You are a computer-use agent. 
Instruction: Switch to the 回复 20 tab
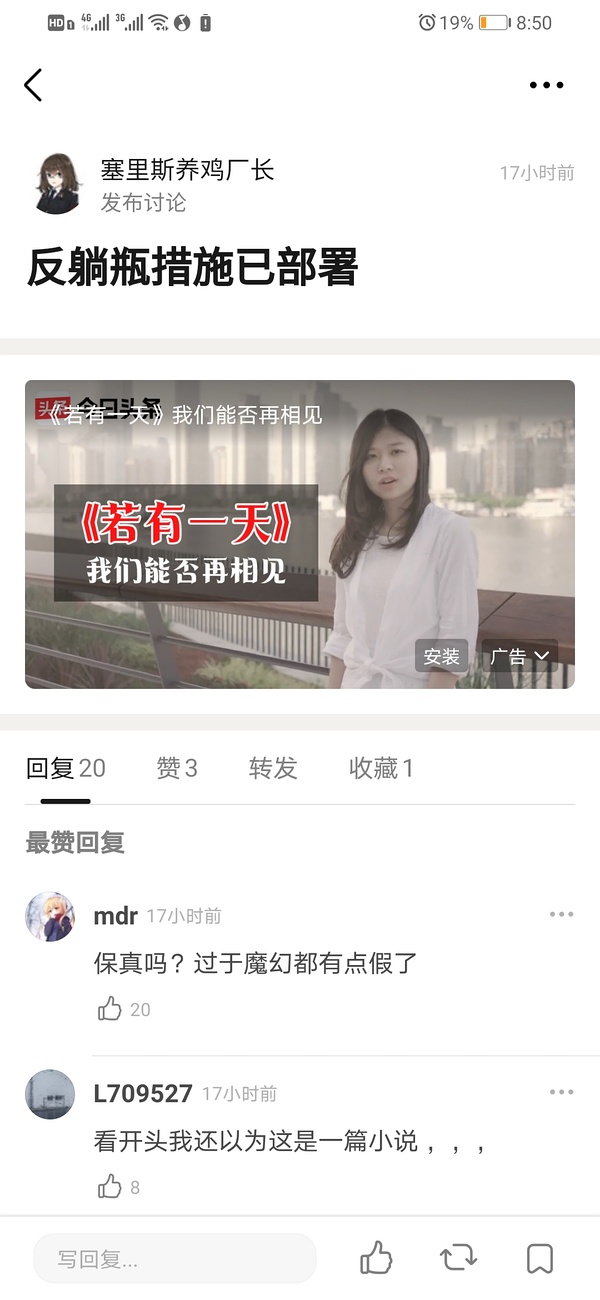coord(65,768)
